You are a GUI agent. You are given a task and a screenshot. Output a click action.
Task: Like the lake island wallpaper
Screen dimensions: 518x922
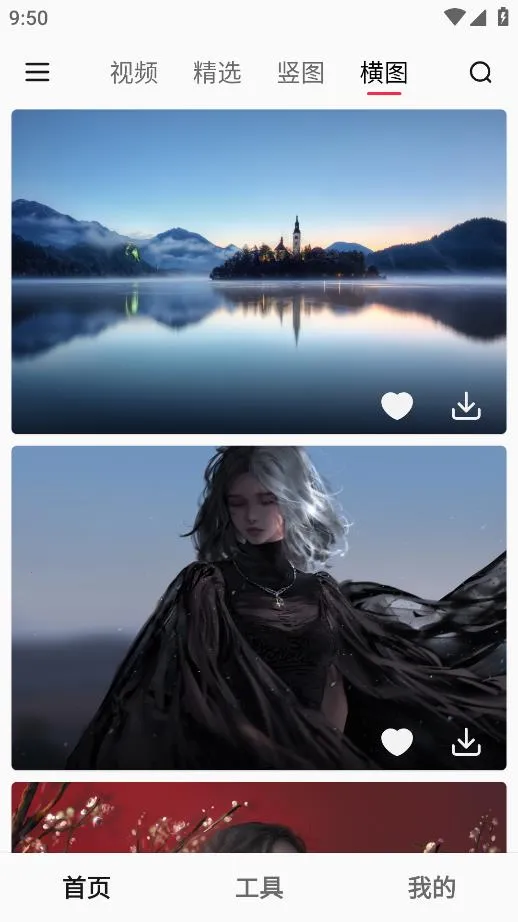(x=397, y=406)
